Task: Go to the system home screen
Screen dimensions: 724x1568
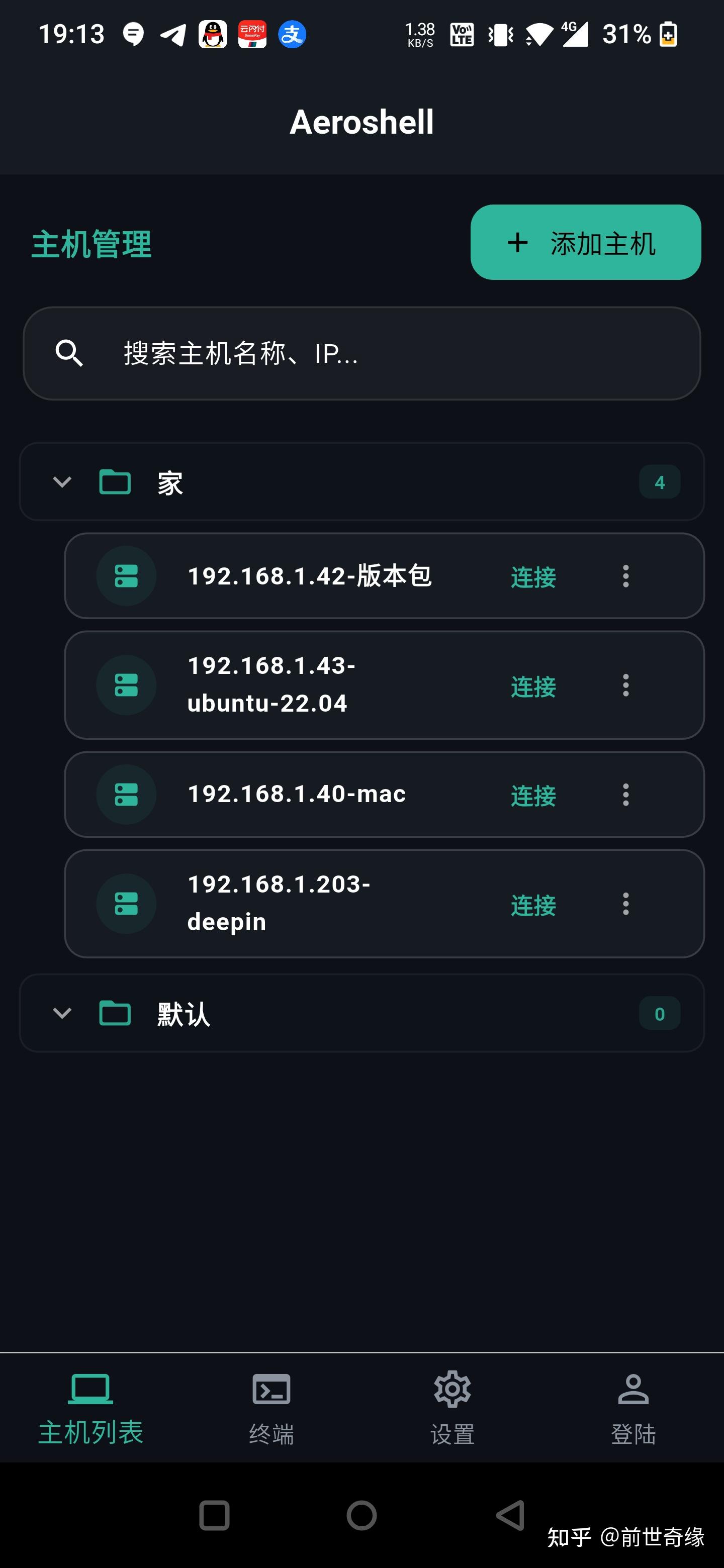Action: [361, 1515]
